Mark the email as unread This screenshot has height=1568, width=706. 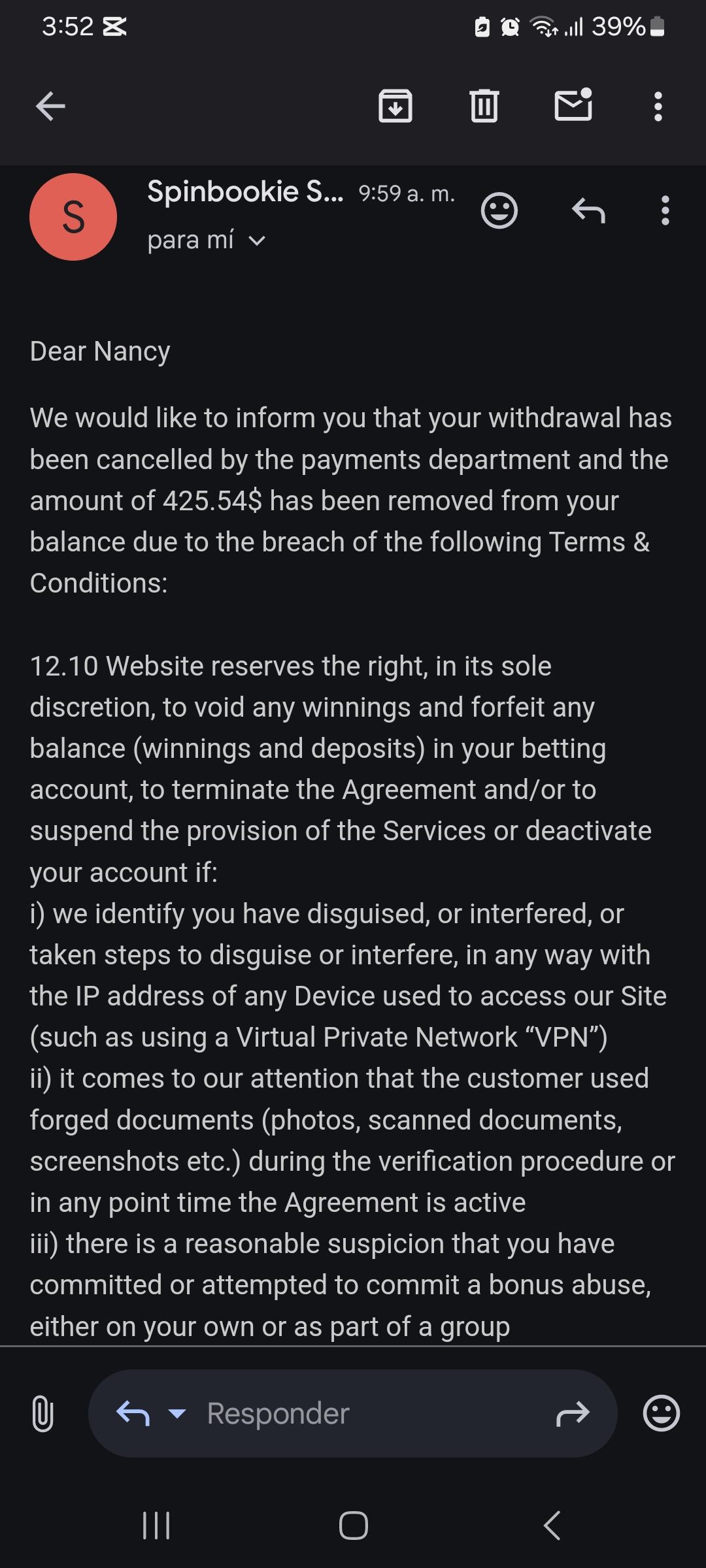coord(573,105)
